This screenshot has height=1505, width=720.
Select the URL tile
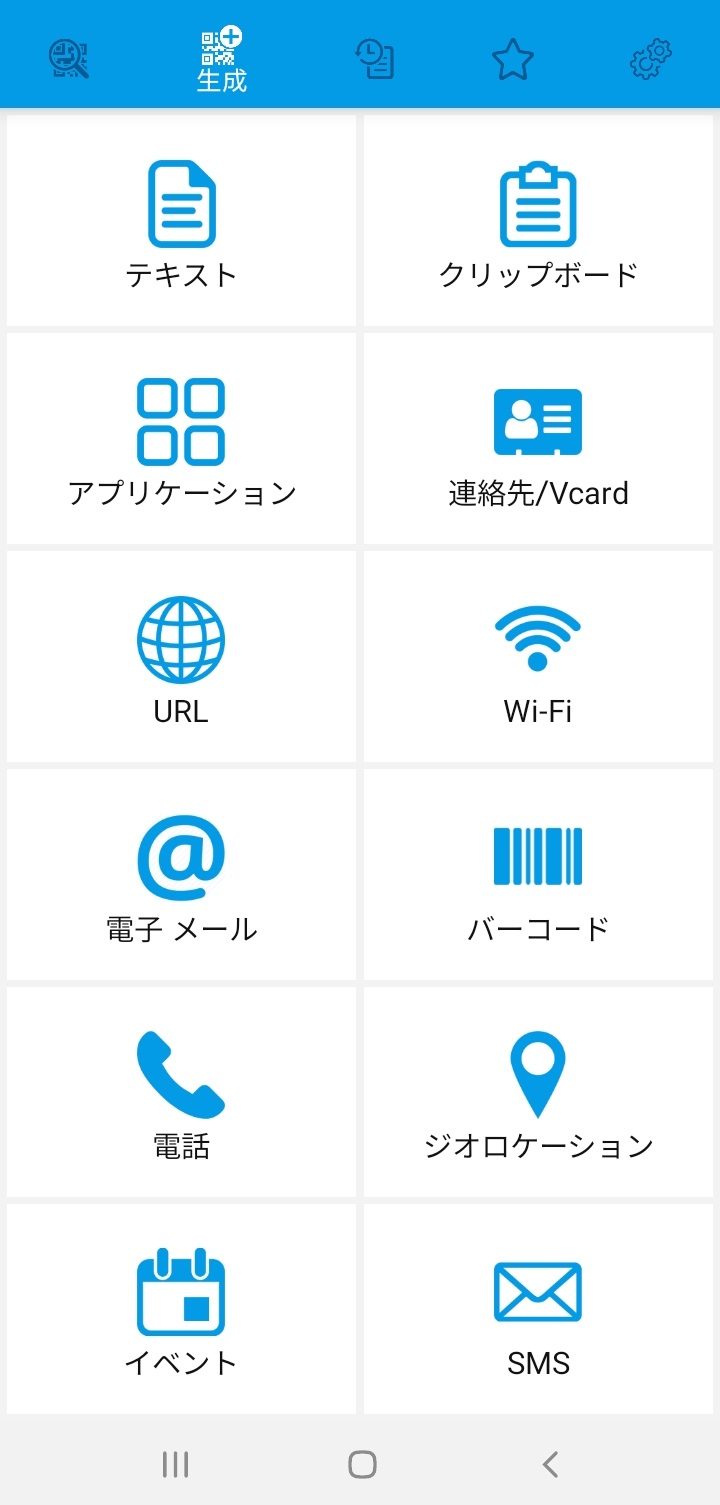(x=181, y=657)
